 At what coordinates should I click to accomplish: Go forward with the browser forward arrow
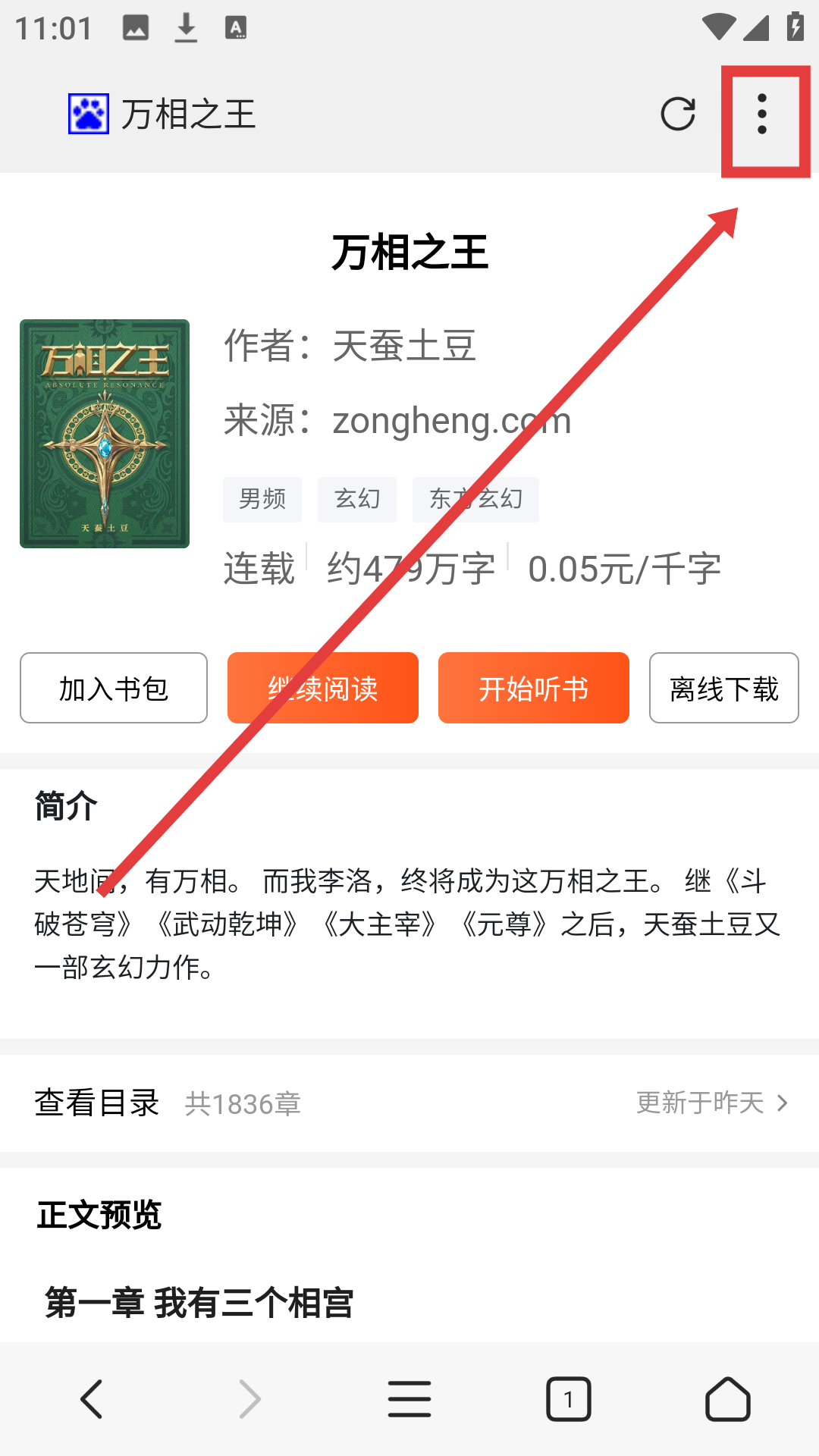(x=249, y=1399)
